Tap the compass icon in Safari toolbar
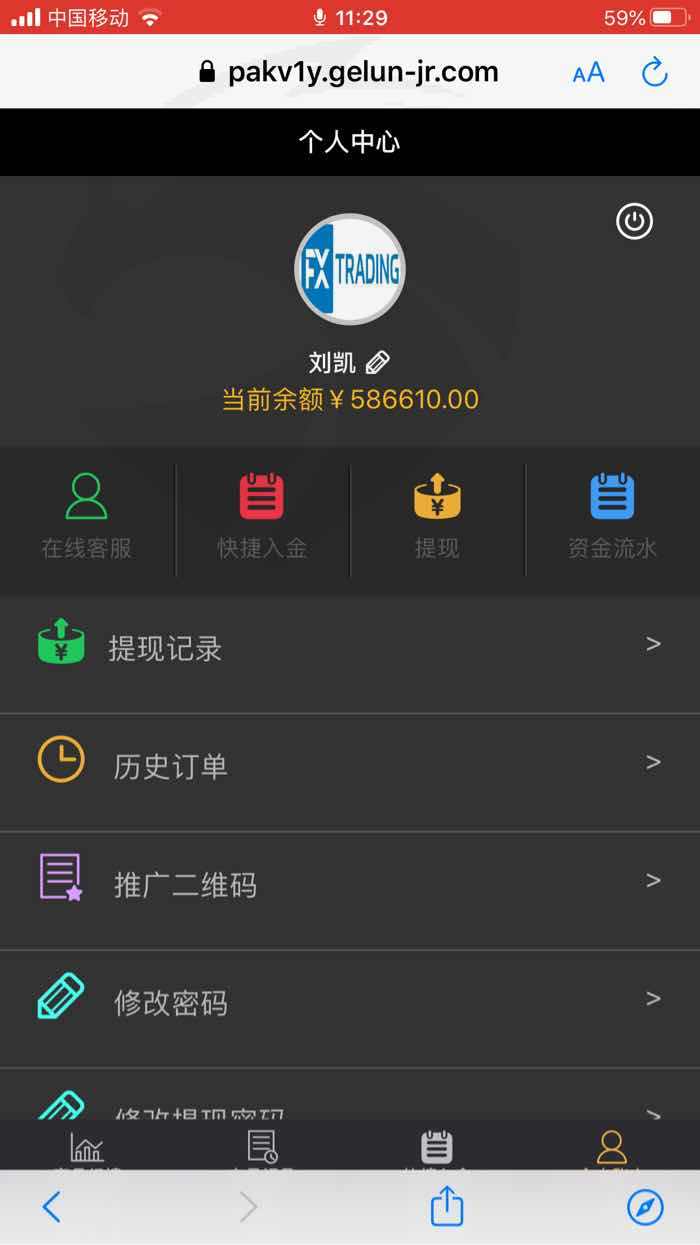The image size is (700, 1245). click(645, 1207)
